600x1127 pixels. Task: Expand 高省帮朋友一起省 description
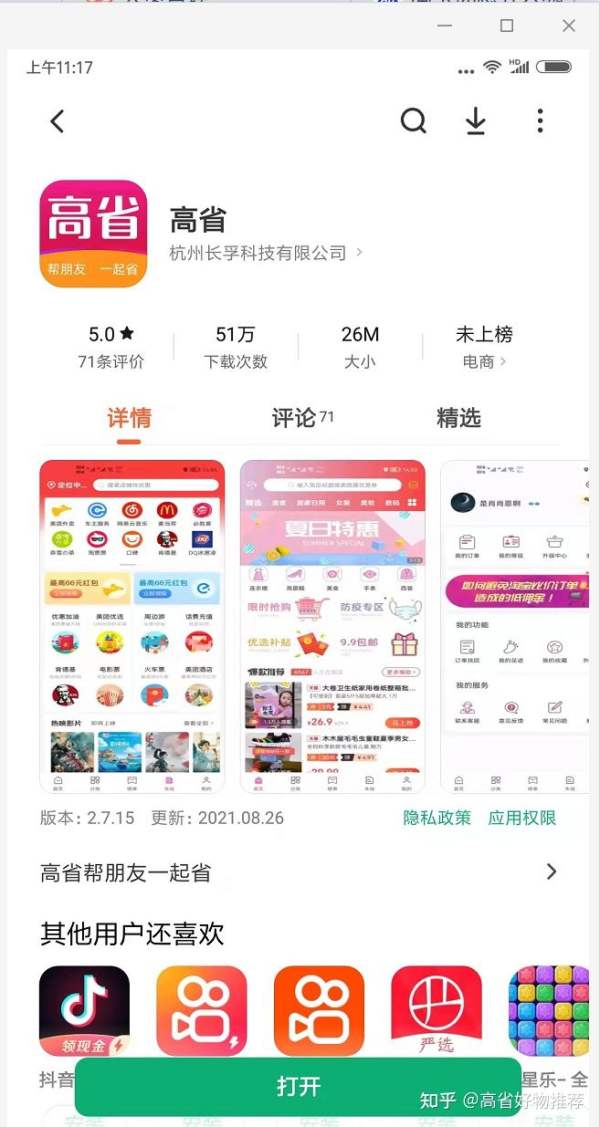tap(550, 872)
